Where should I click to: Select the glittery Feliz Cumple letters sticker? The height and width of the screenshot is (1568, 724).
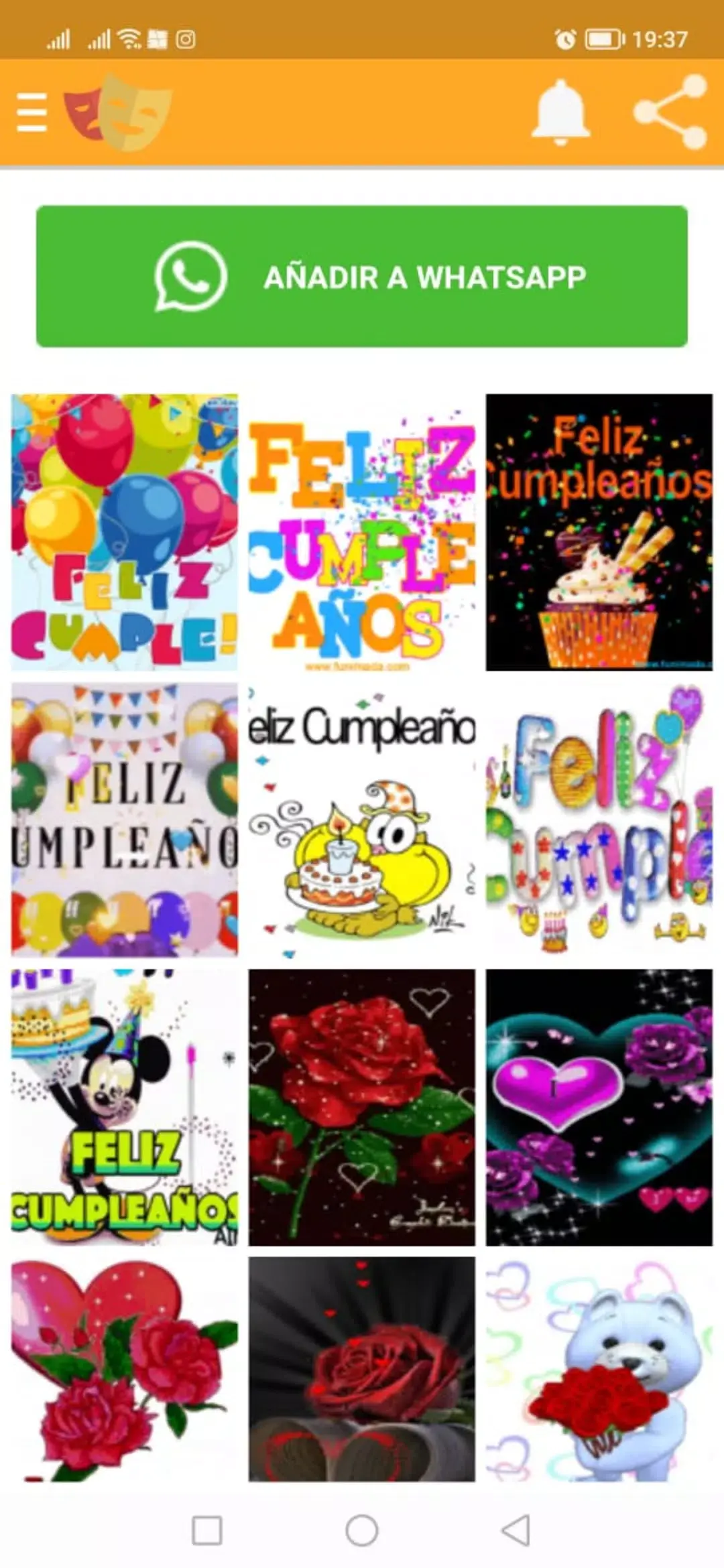(x=599, y=819)
